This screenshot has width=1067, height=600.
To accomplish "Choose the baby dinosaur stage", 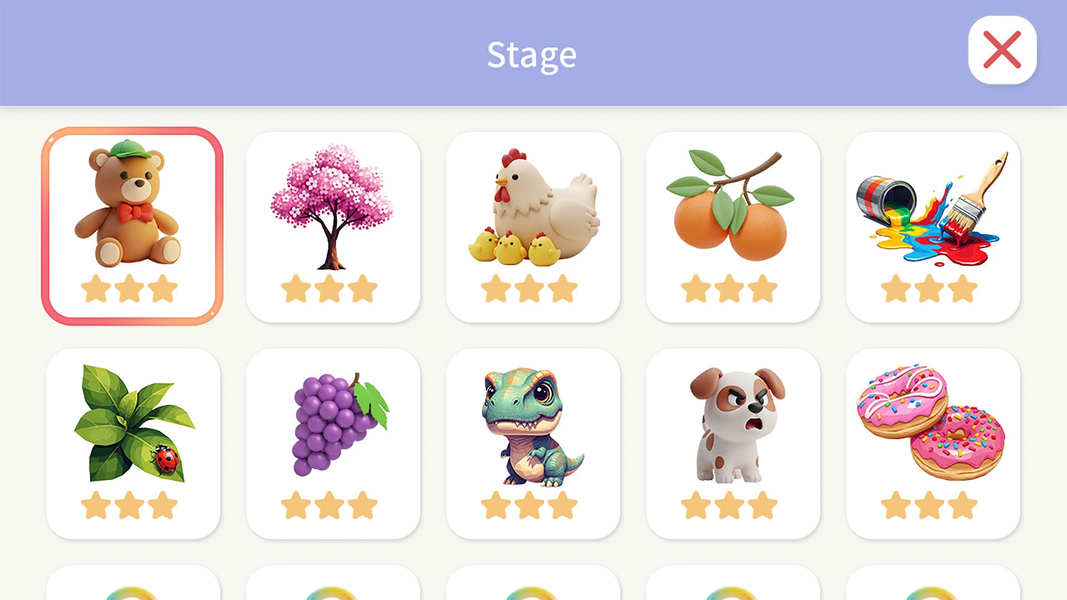I will click(x=532, y=443).
